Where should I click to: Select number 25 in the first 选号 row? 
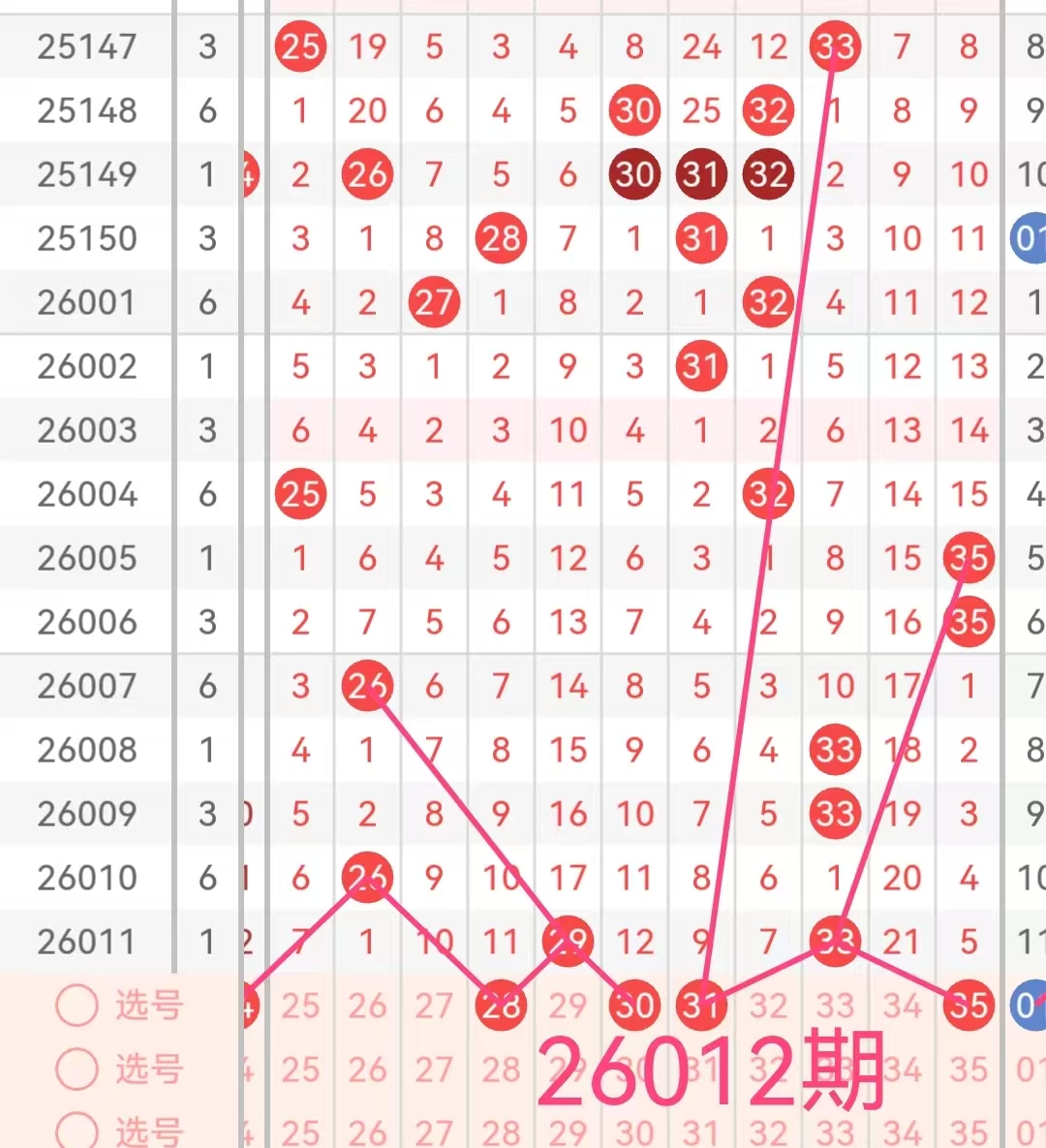(x=300, y=1006)
